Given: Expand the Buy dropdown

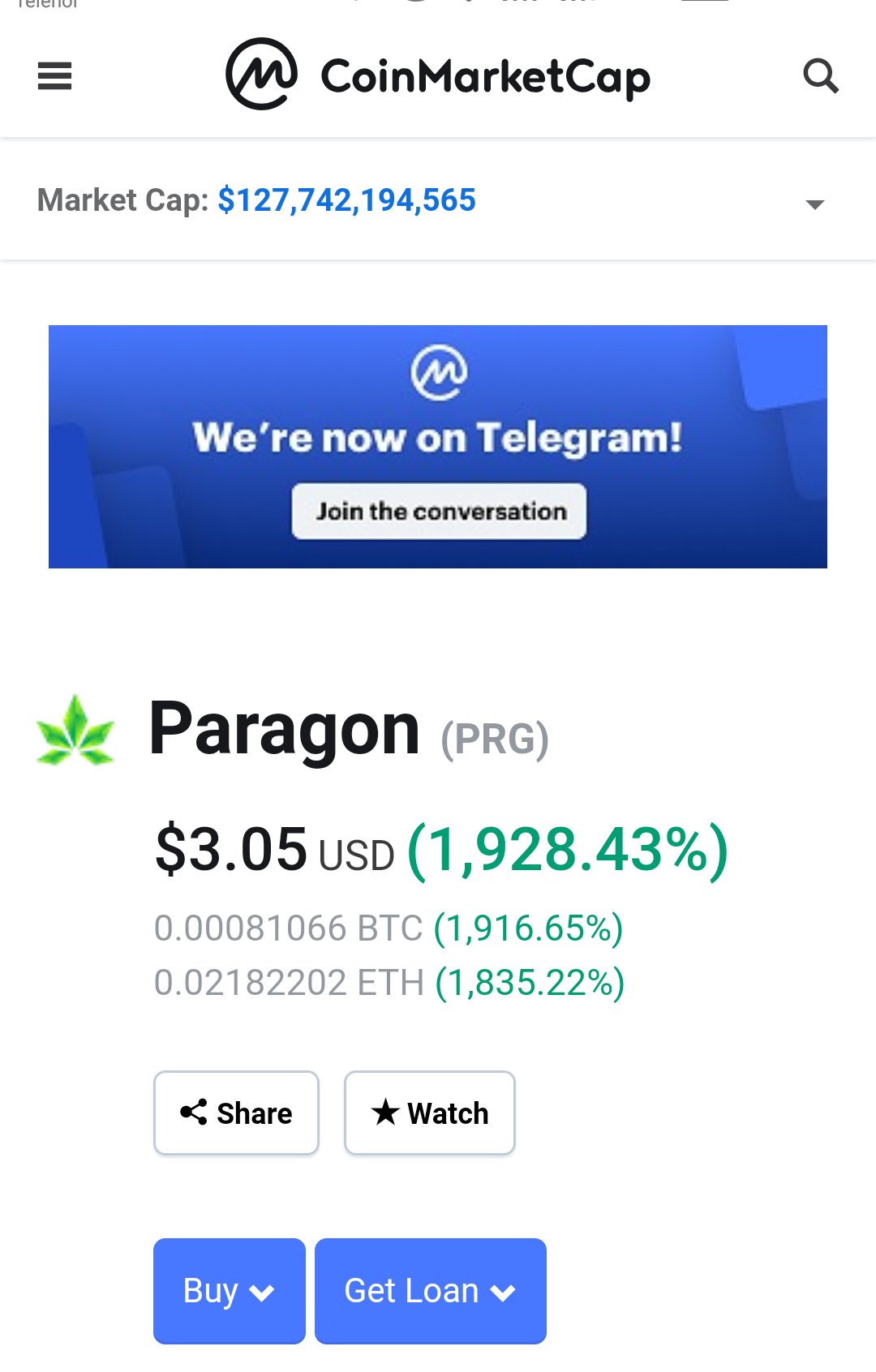Looking at the screenshot, I should pyautogui.click(x=230, y=1290).
